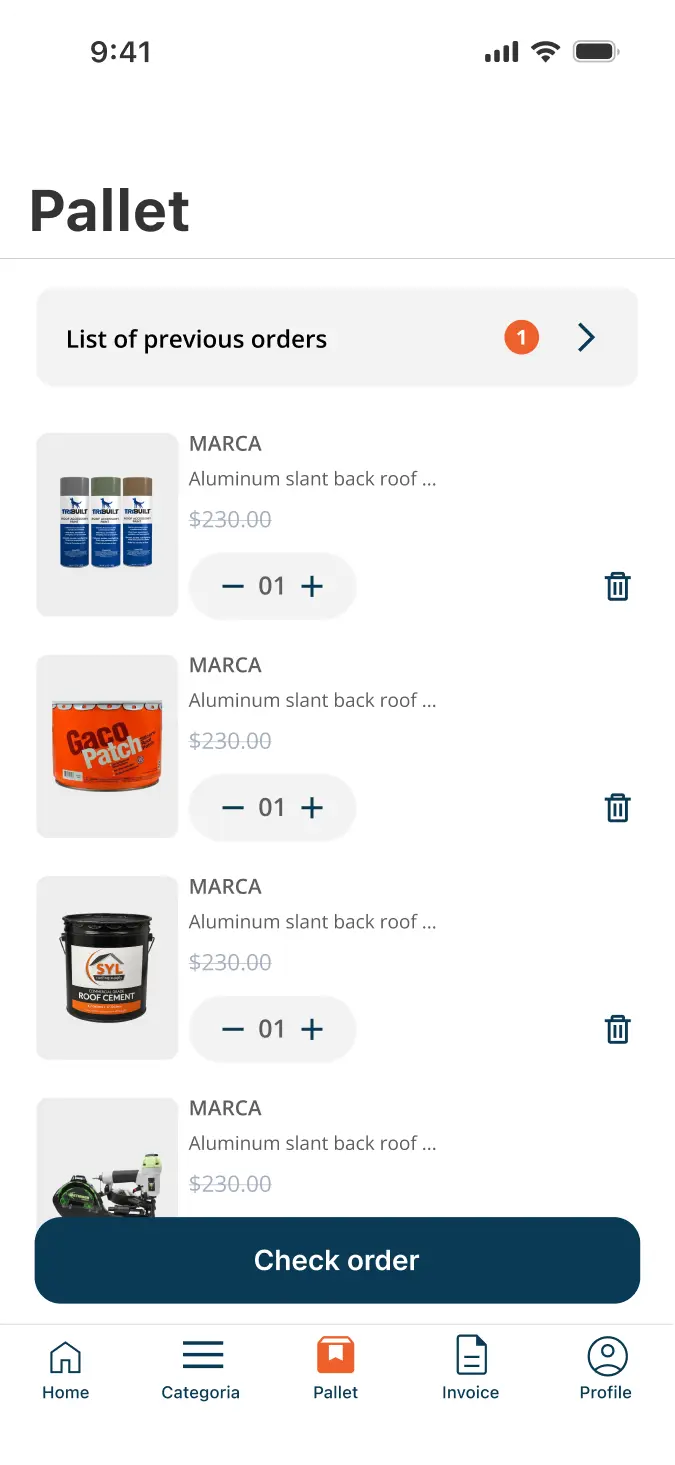Open the Invoice tab
Viewport: 675px width, 1465px height.
(471, 1370)
